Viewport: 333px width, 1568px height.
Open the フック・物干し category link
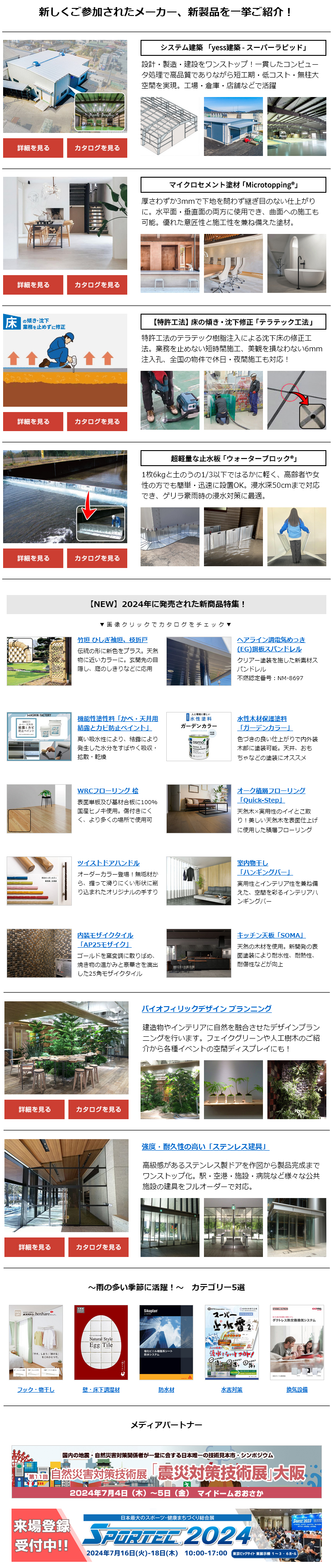(35, 1389)
